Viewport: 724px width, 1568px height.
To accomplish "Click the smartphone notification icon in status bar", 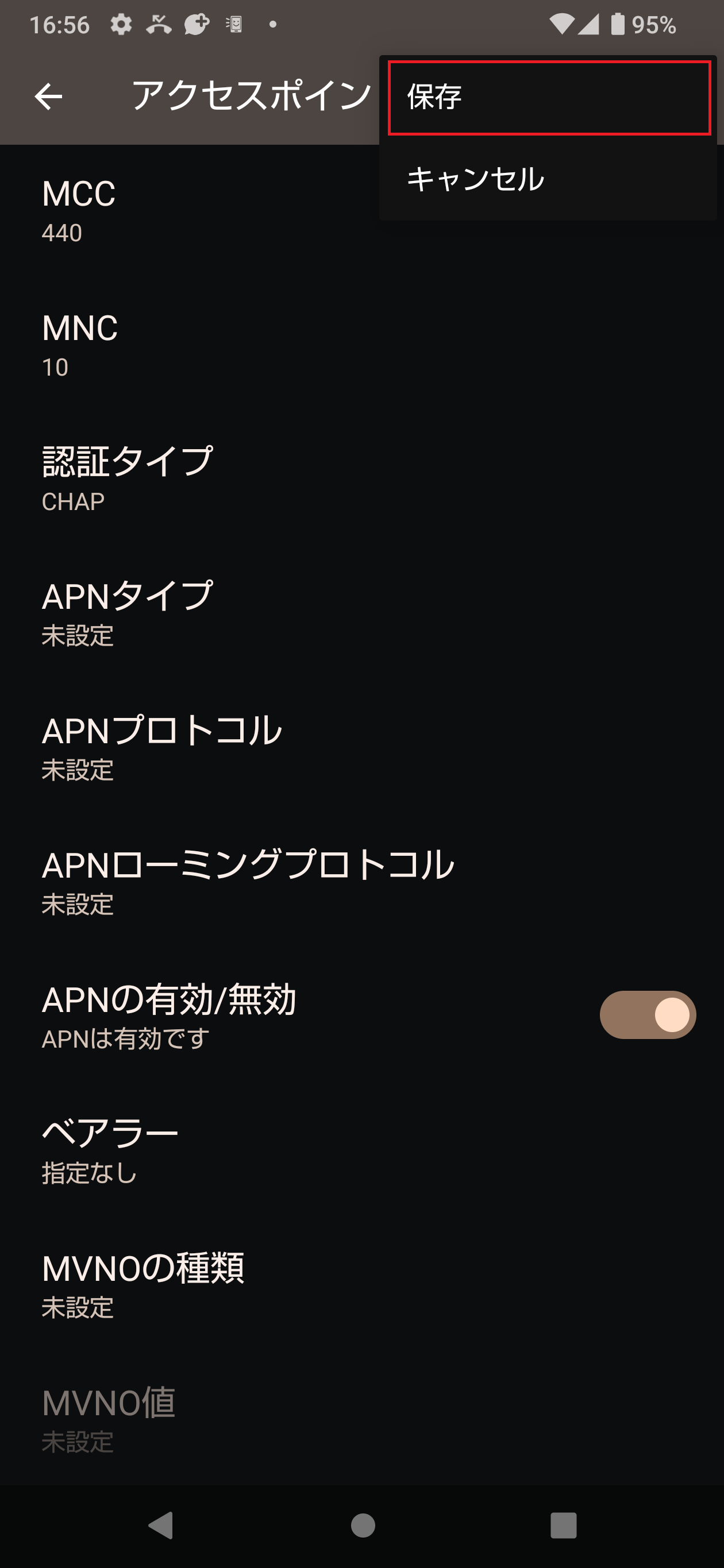I will click(233, 24).
